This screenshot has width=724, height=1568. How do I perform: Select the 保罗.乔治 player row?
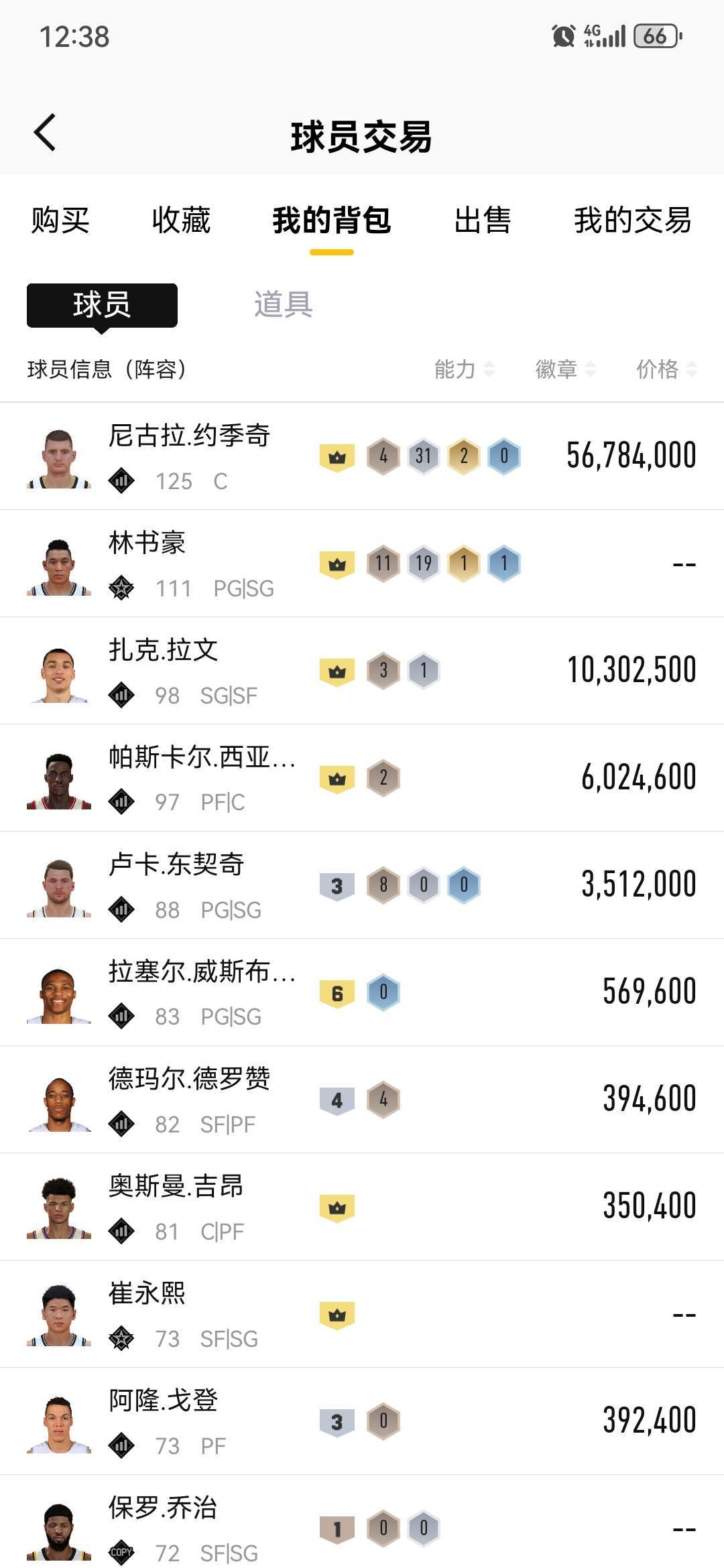pos(362,1522)
